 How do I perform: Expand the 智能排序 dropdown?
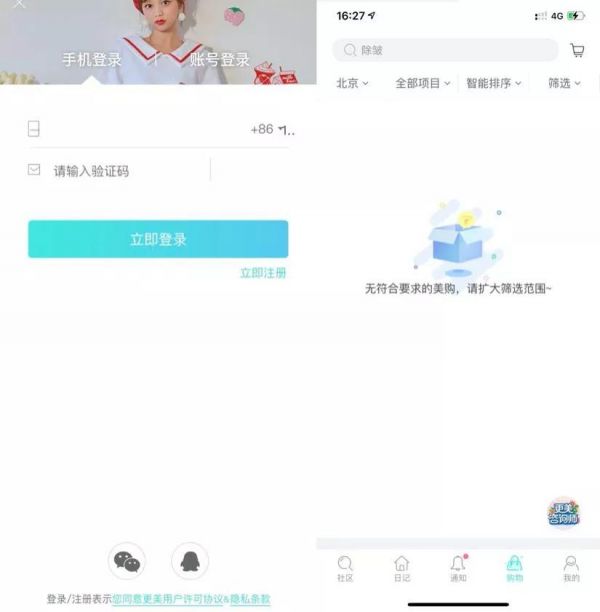(x=493, y=83)
